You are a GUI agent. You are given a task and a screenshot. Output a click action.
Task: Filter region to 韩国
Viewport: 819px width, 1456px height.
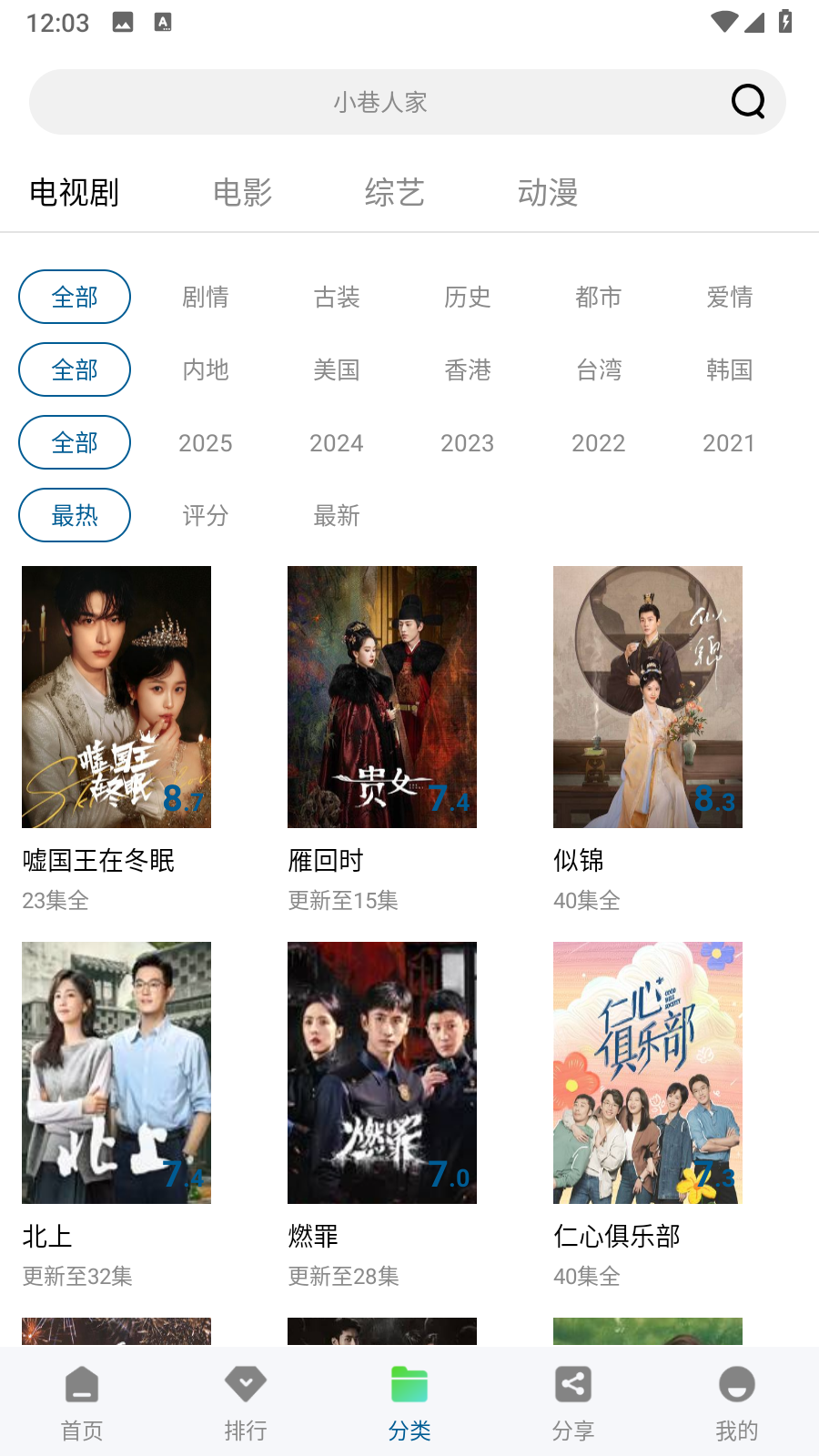(729, 370)
